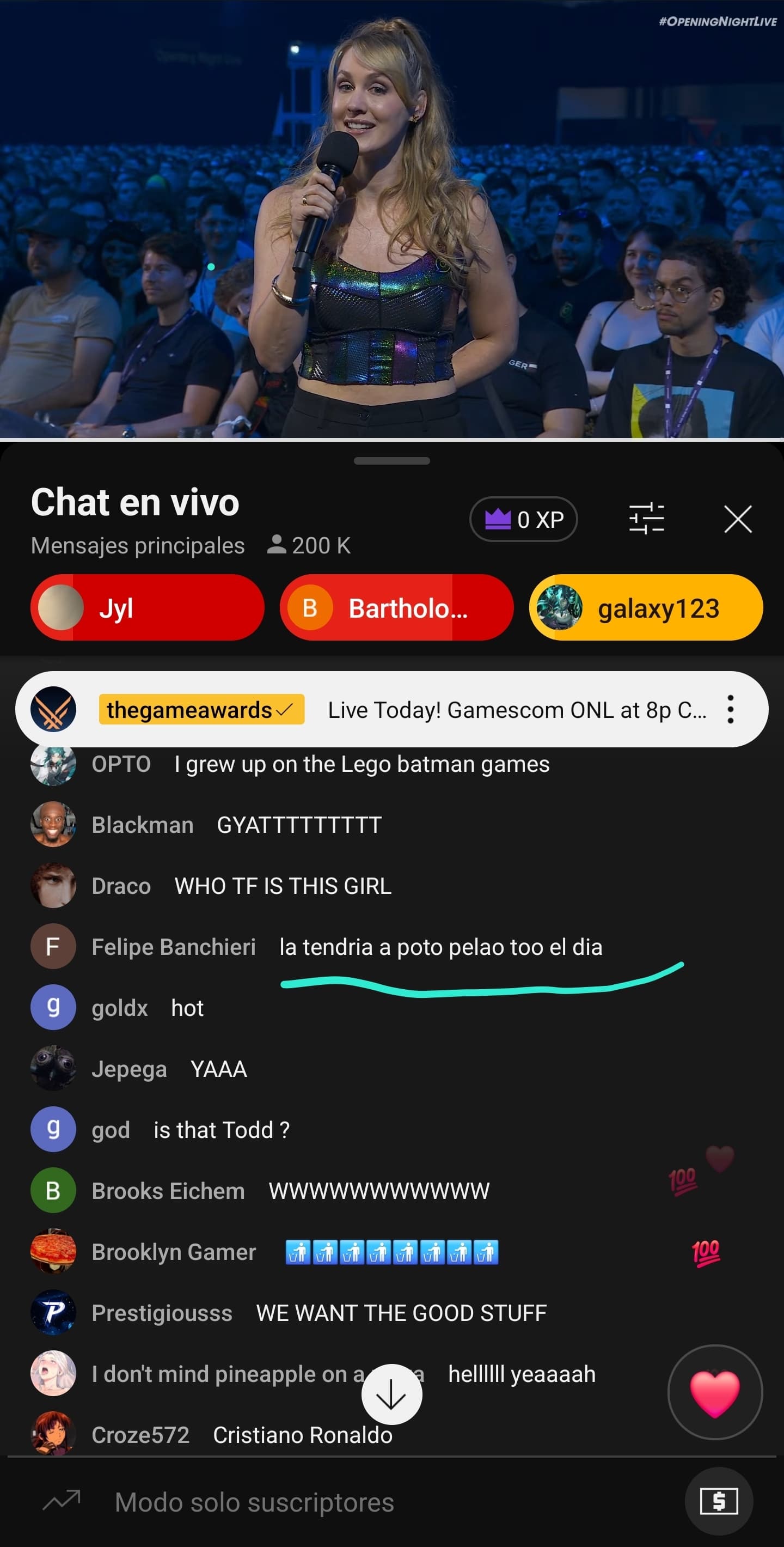Open Jyl's Super Chat chip

coord(147,608)
